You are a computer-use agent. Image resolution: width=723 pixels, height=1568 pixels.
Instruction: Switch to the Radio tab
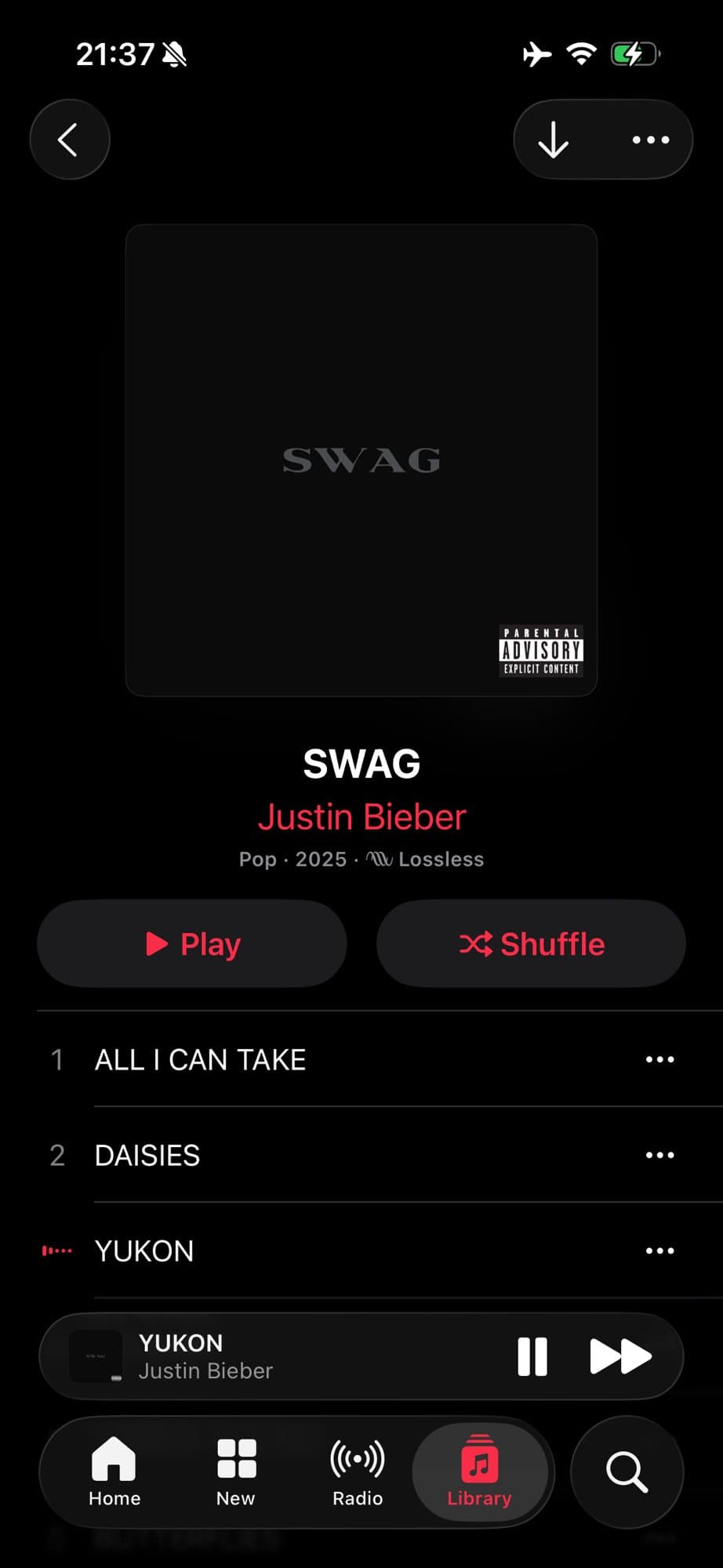pos(358,1472)
